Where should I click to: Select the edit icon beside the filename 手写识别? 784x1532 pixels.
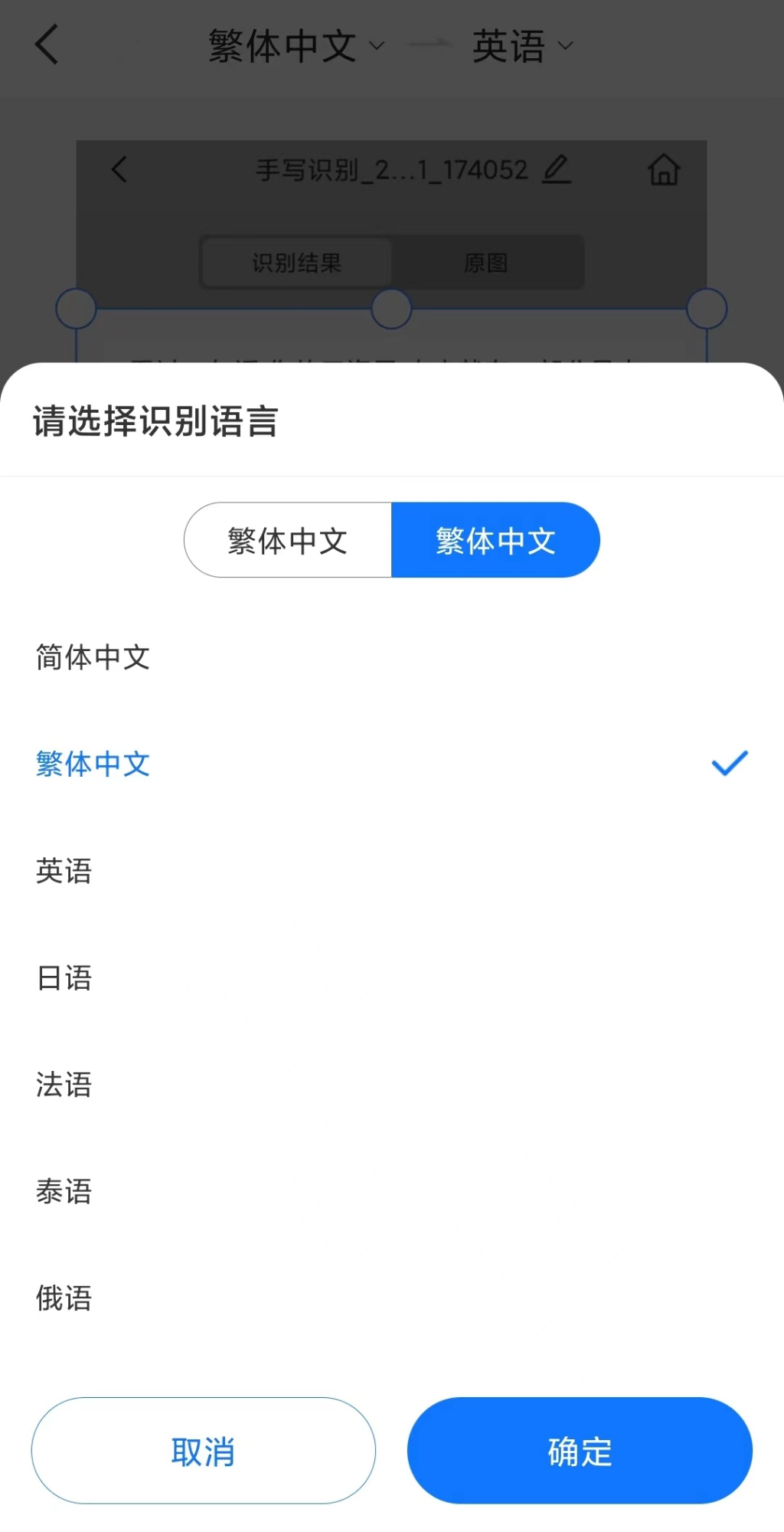[558, 169]
